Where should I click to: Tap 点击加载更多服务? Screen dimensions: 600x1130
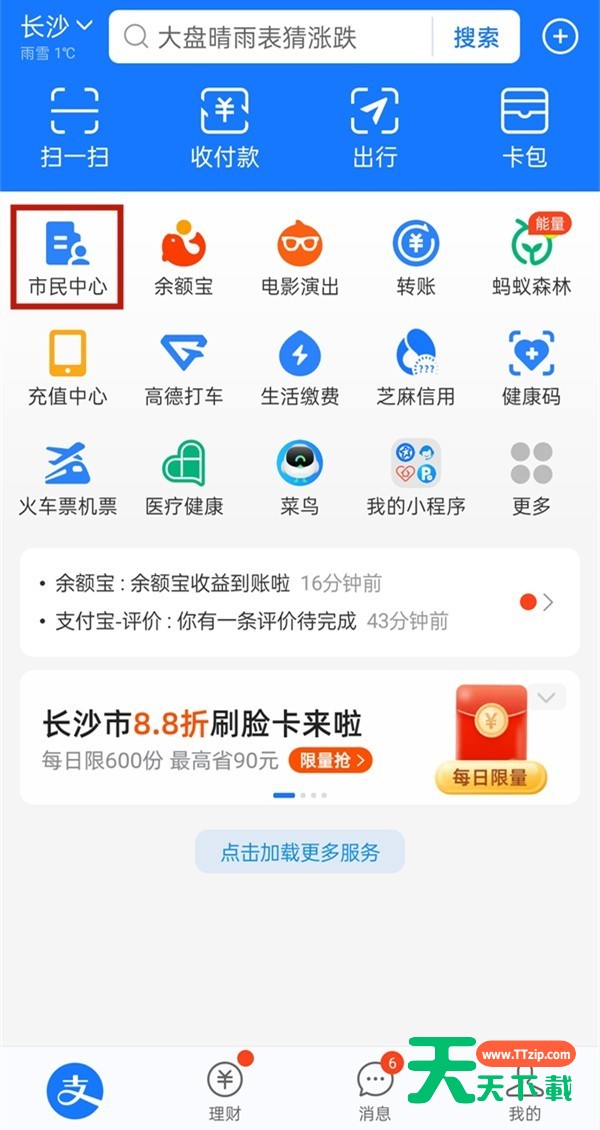coord(300,852)
